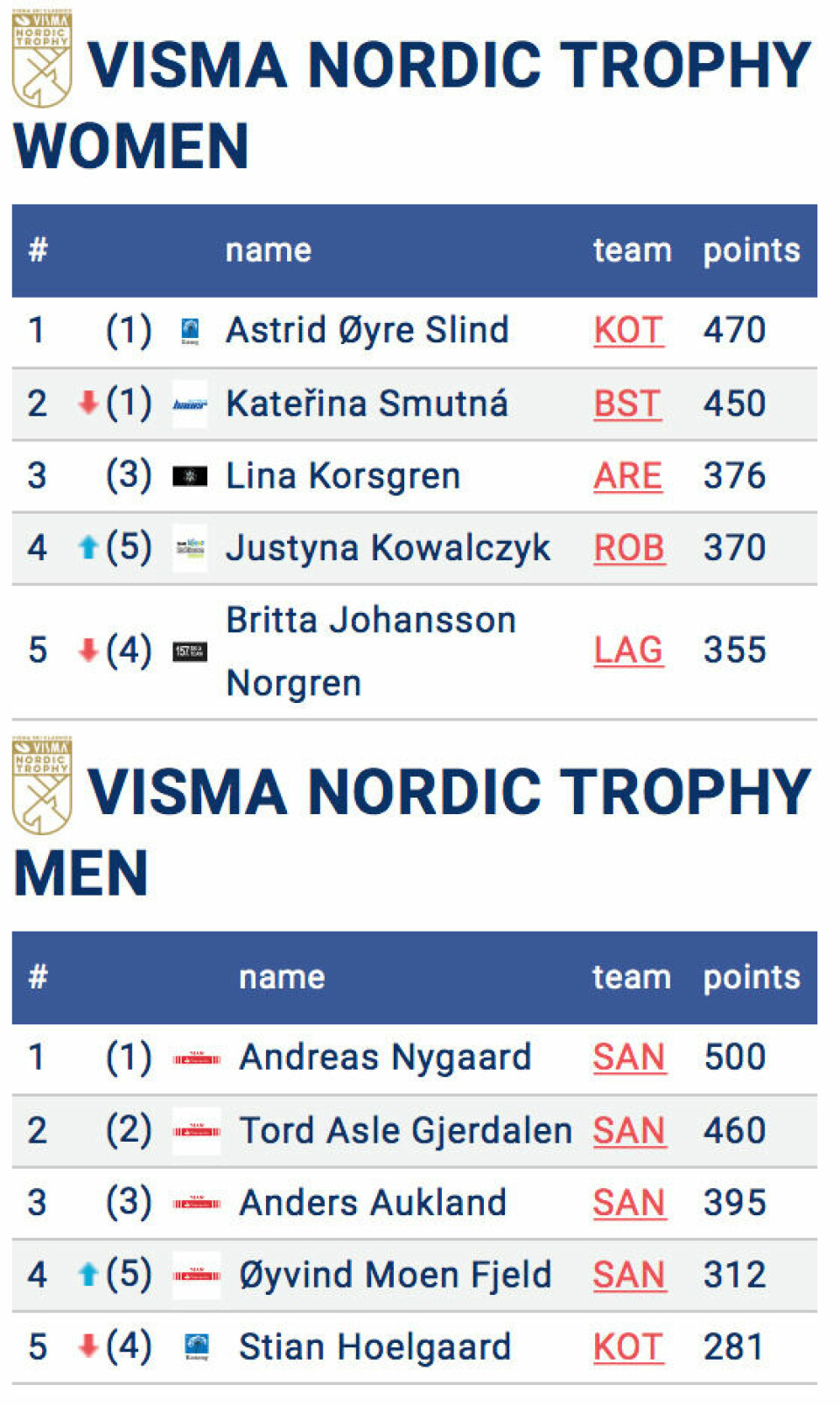Tap the ARE team link beside Lina Korsgren
Image resolution: width=840 pixels, height=1406 pixels.
coord(627,475)
